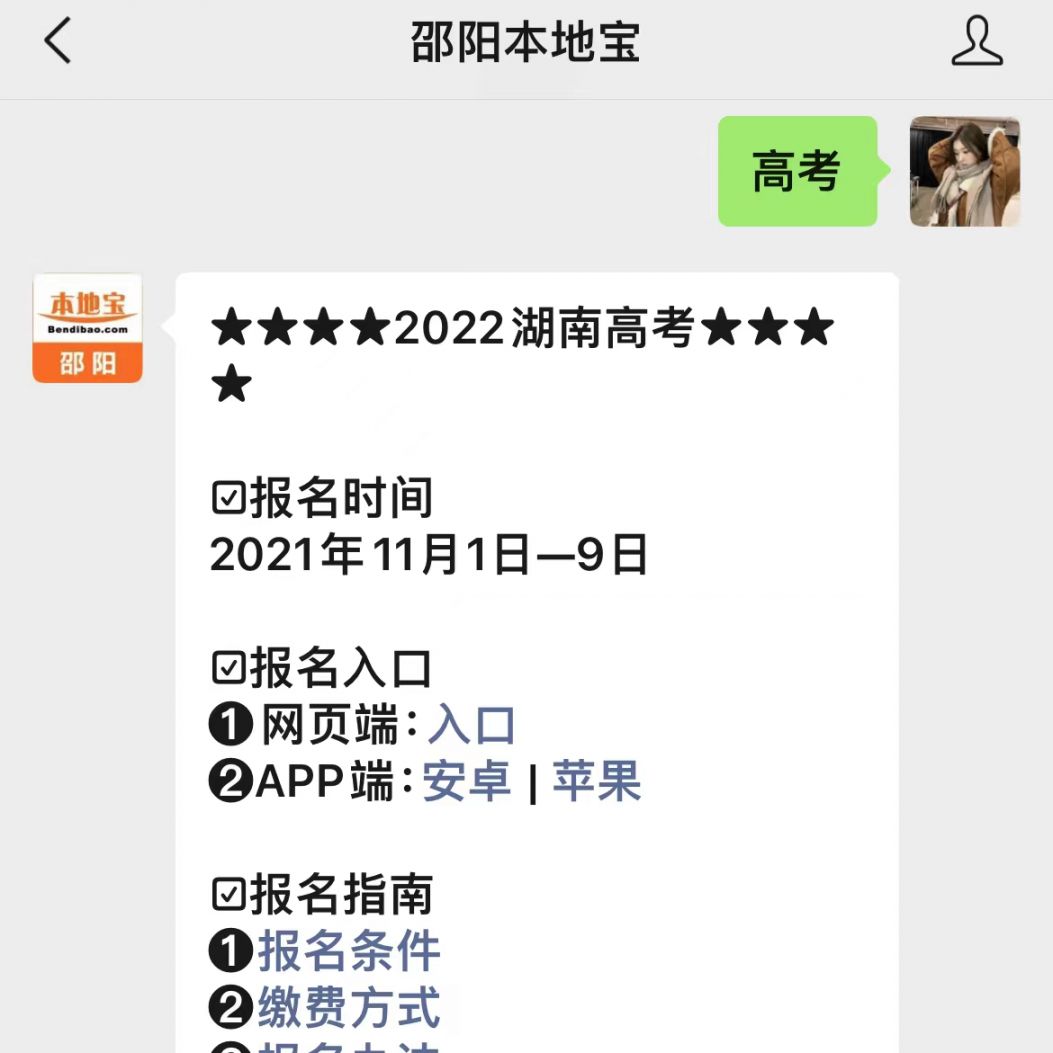Open the 安卓 APP link
The image size is (1053, 1053).
[467, 782]
